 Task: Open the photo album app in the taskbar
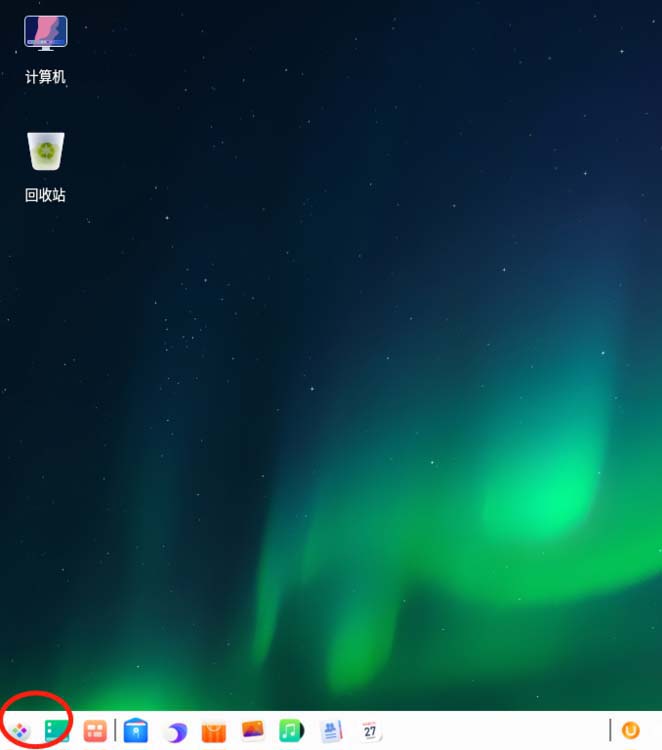click(253, 731)
